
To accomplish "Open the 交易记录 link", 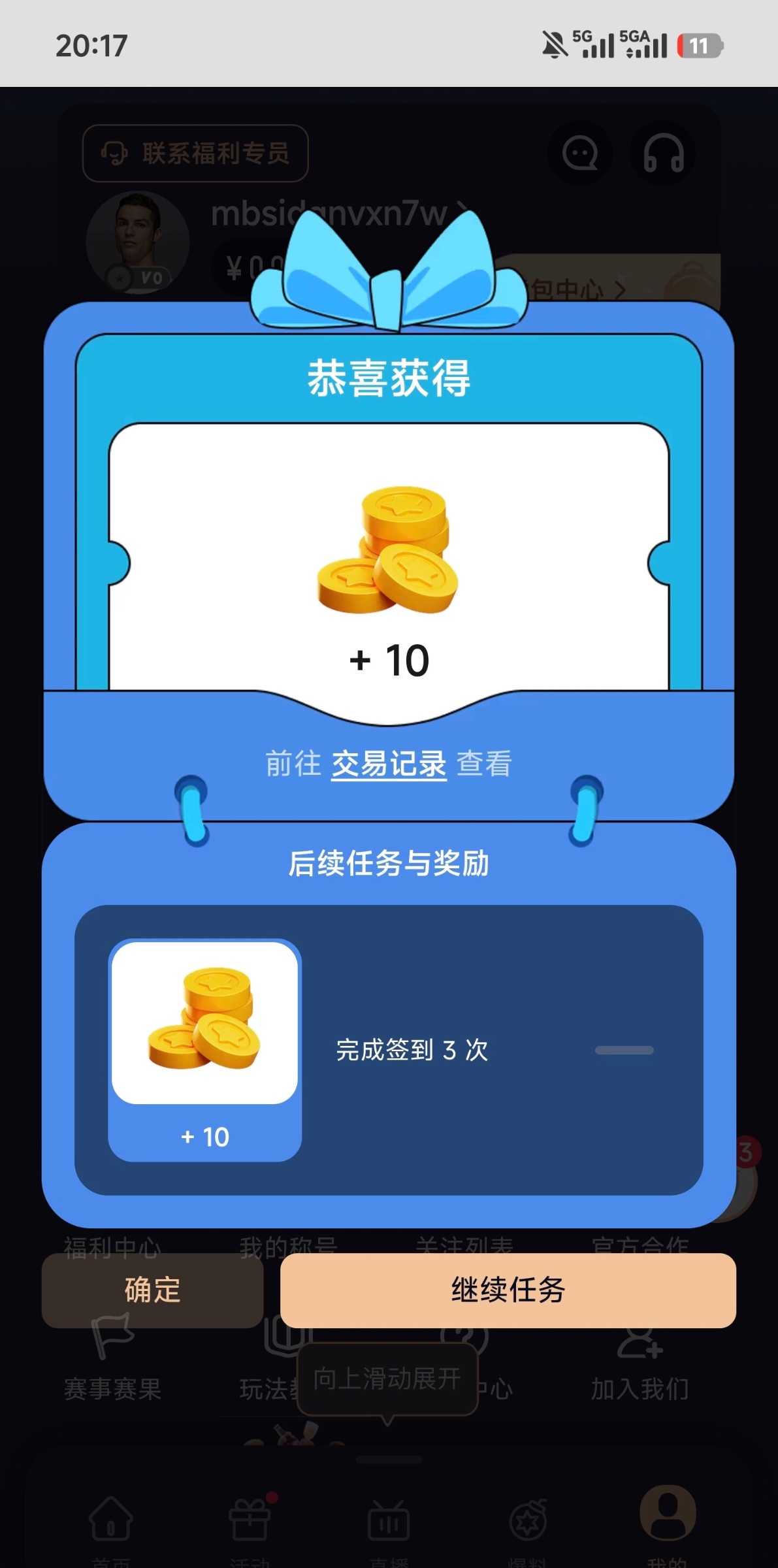I will [389, 764].
